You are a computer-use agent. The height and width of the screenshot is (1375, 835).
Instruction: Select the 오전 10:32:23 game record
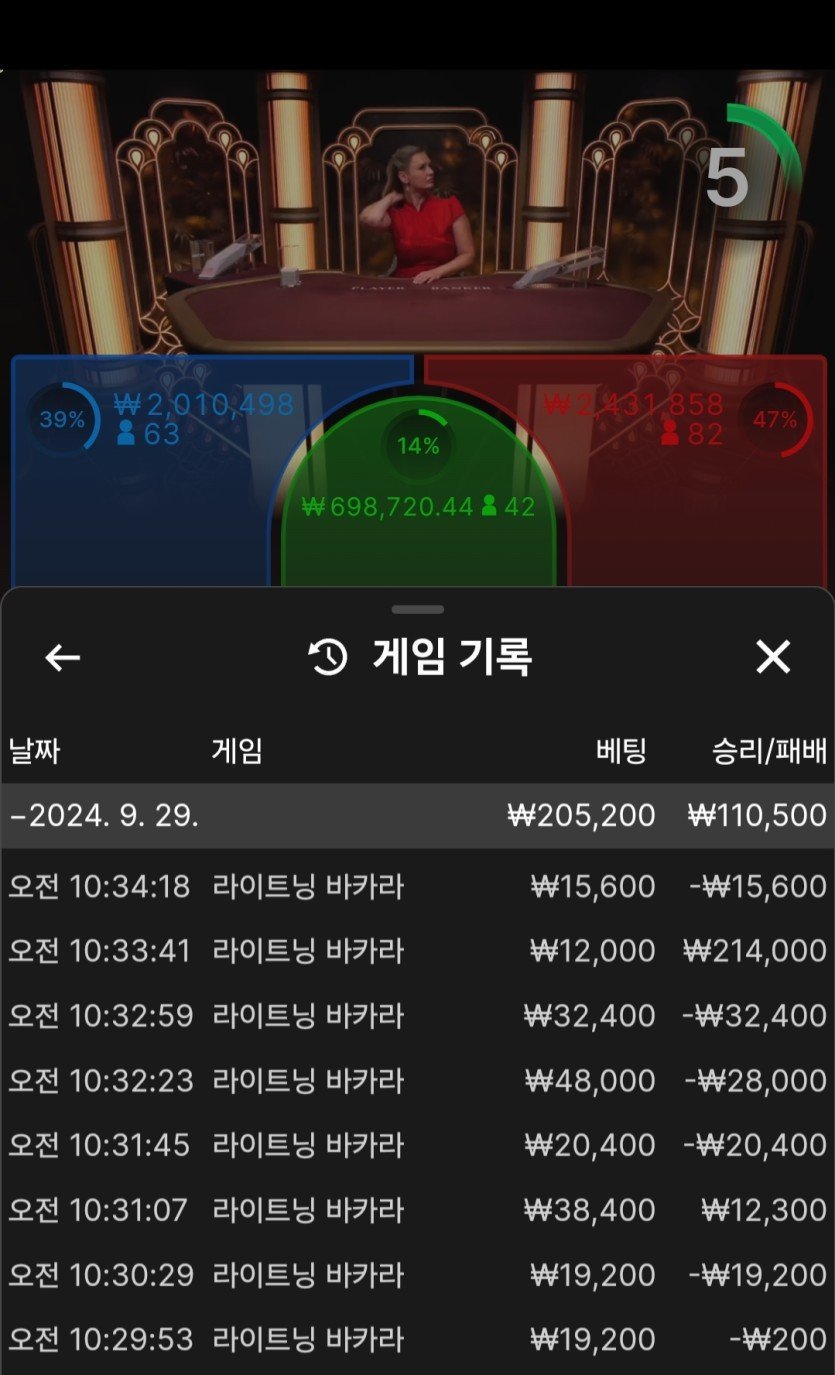tap(417, 1080)
